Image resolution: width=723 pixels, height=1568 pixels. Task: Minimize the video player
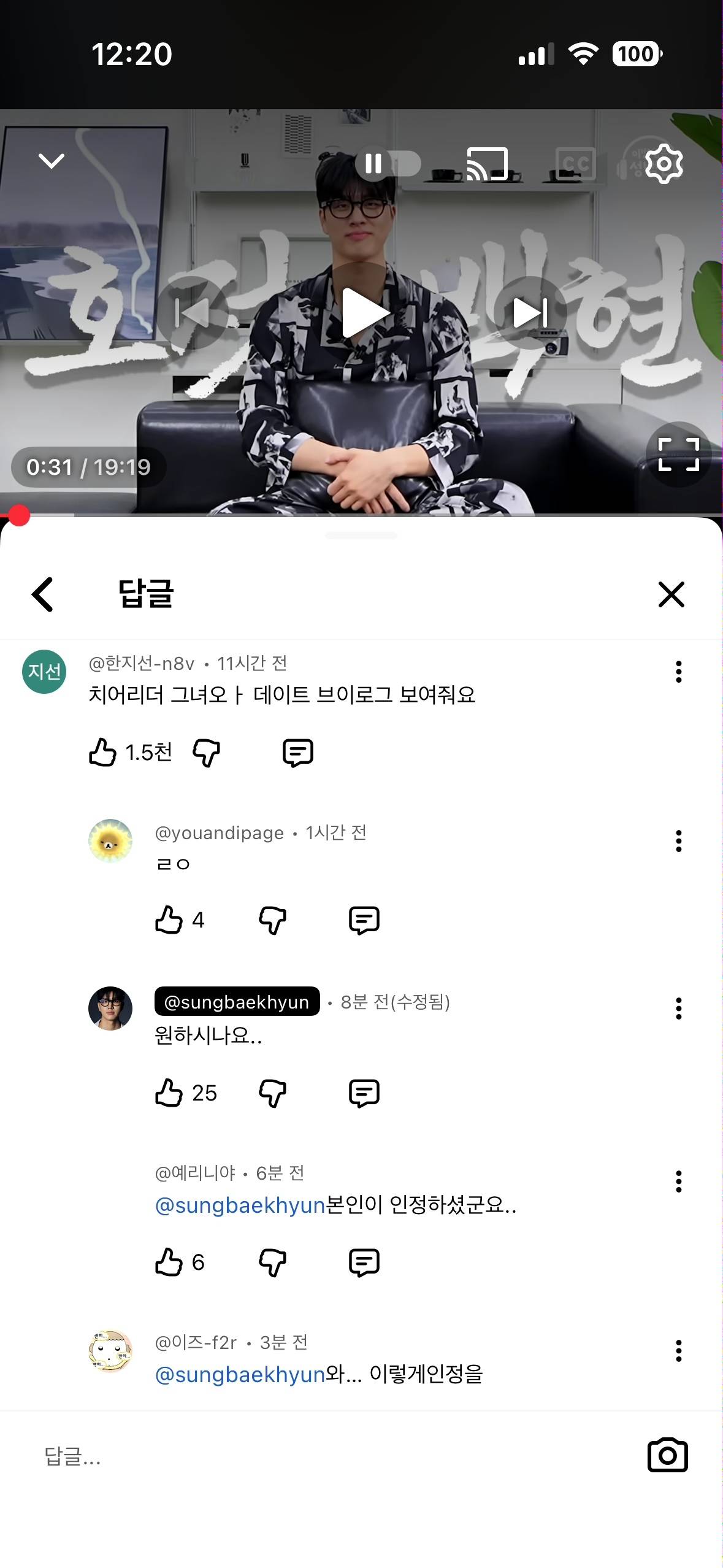pos(52,161)
